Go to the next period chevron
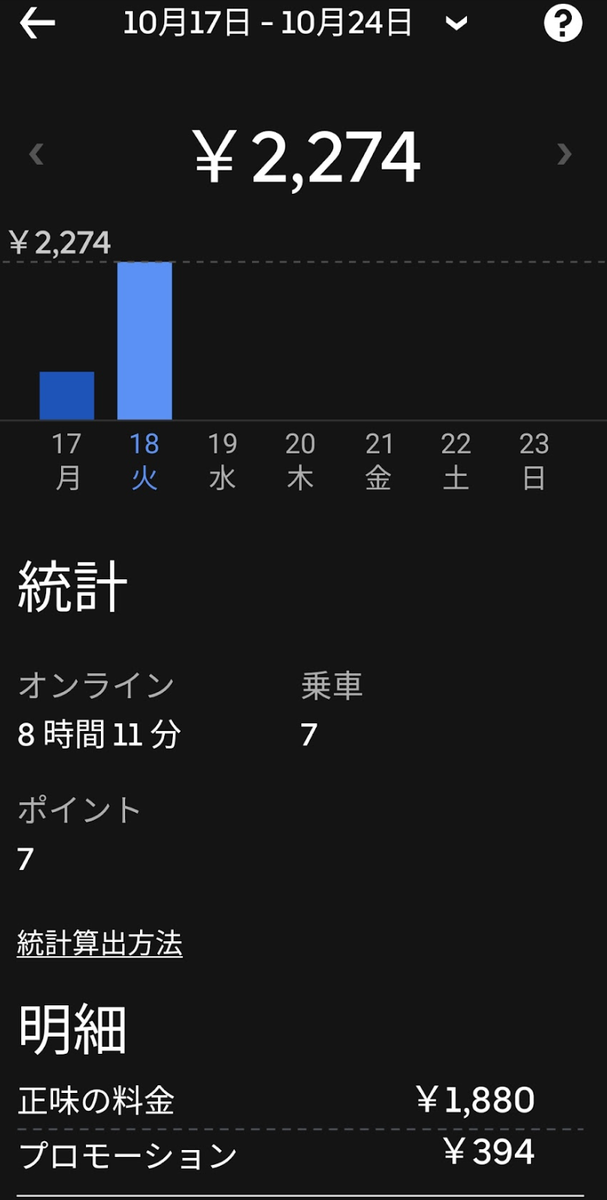The image size is (607, 1200). pos(565,154)
